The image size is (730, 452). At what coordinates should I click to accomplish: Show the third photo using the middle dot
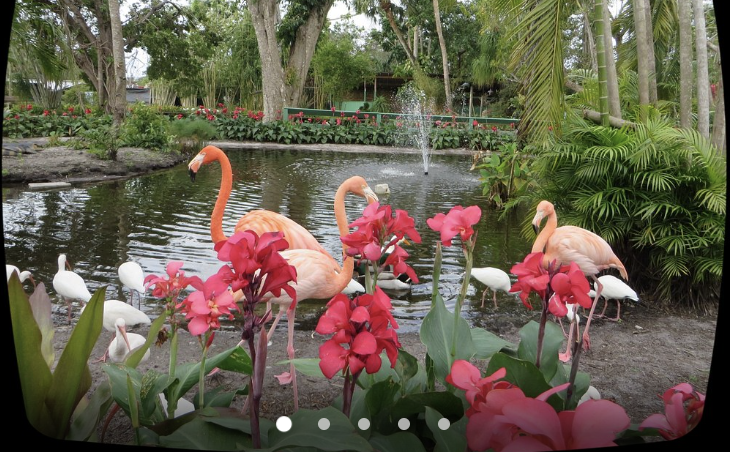[364, 424]
